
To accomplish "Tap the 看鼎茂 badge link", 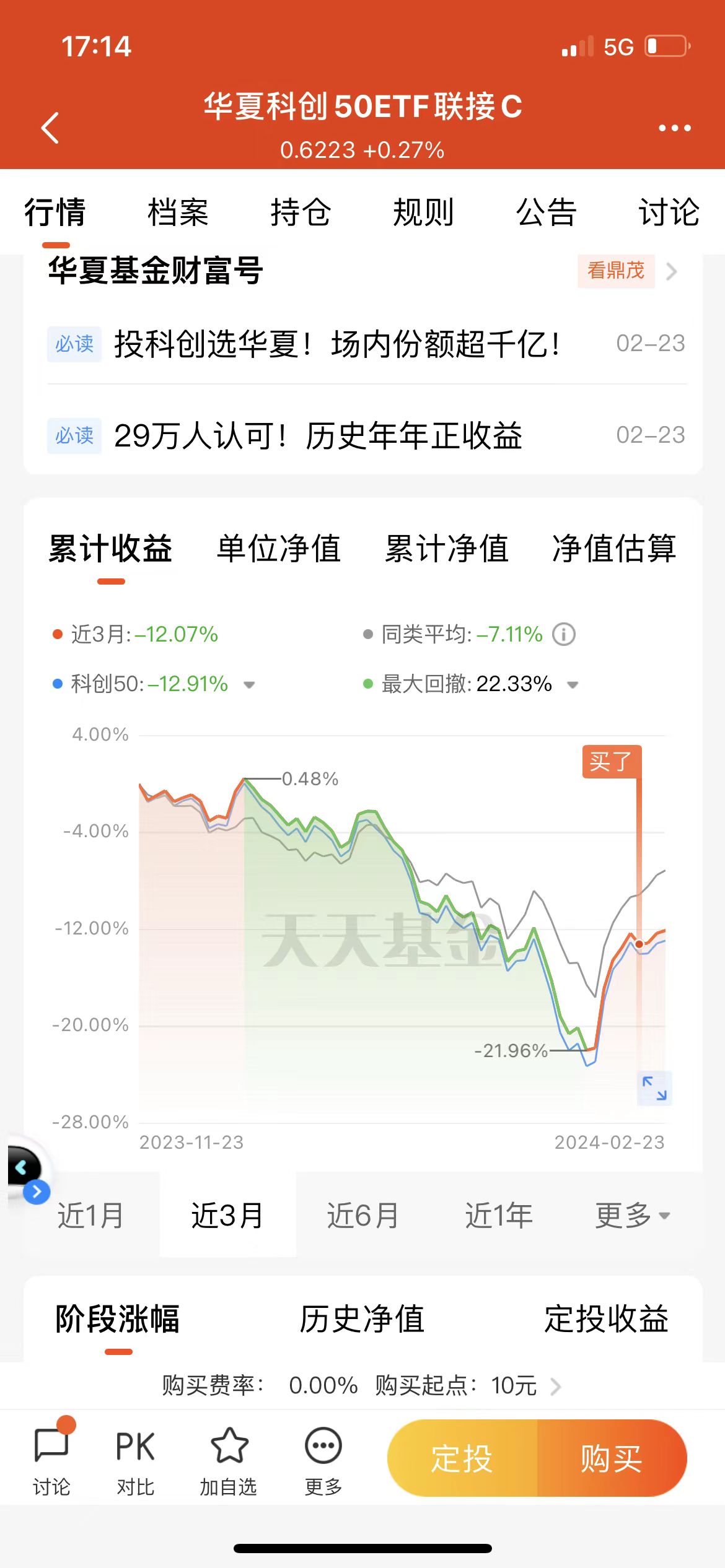I will click(x=616, y=271).
